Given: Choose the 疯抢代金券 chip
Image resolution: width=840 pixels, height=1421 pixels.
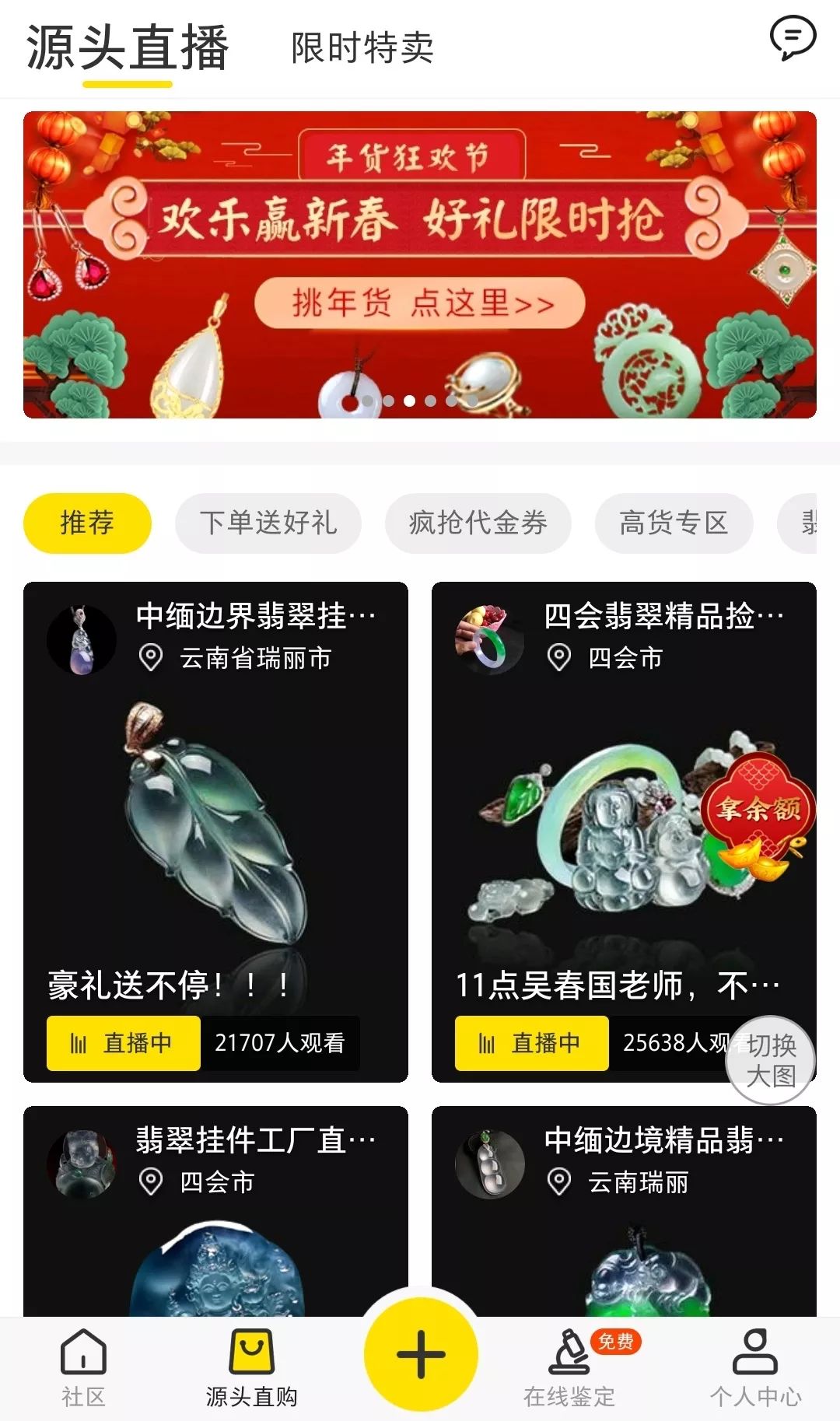Looking at the screenshot, I should click(478, 523).
